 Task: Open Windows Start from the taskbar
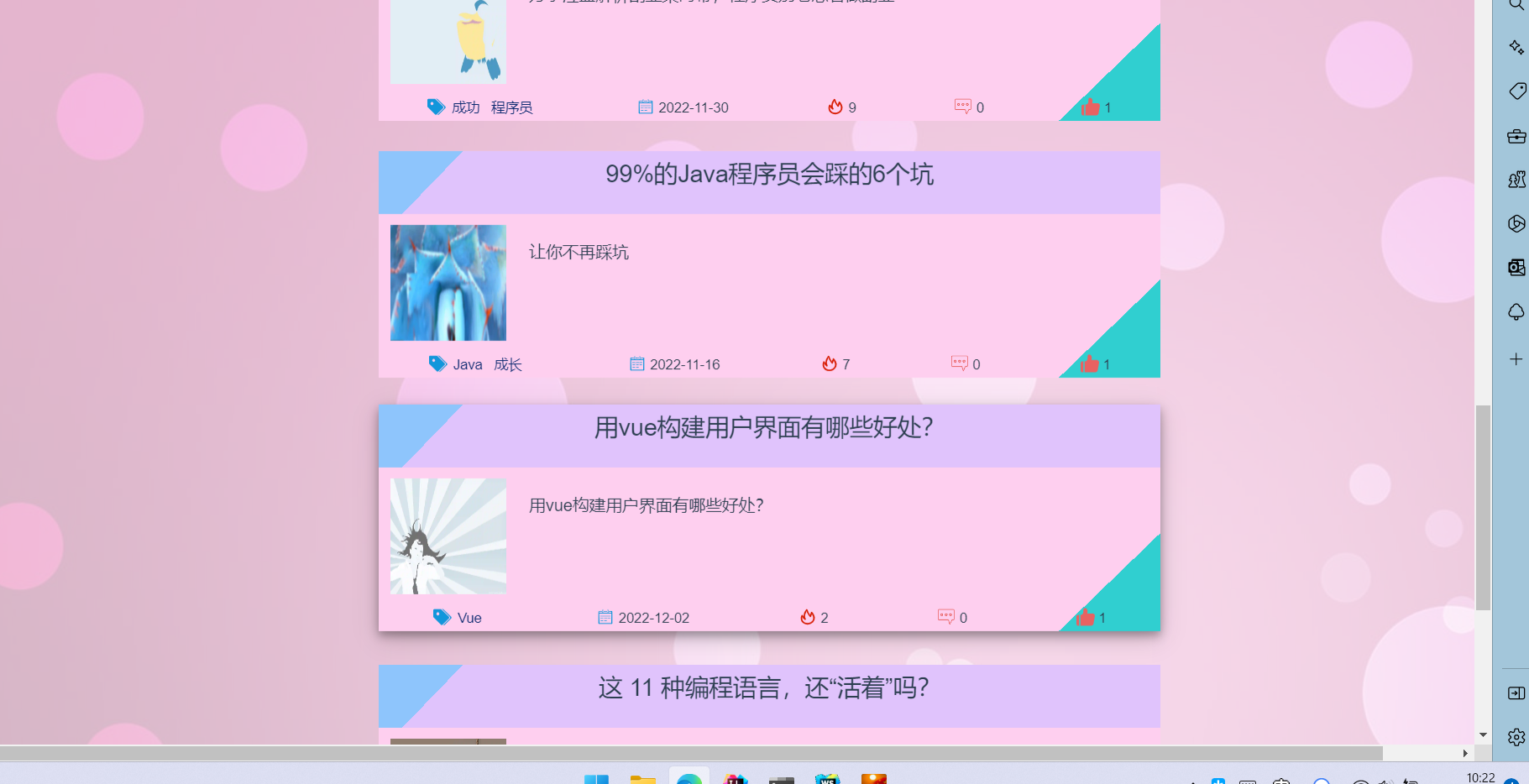(x=596, y=779)
